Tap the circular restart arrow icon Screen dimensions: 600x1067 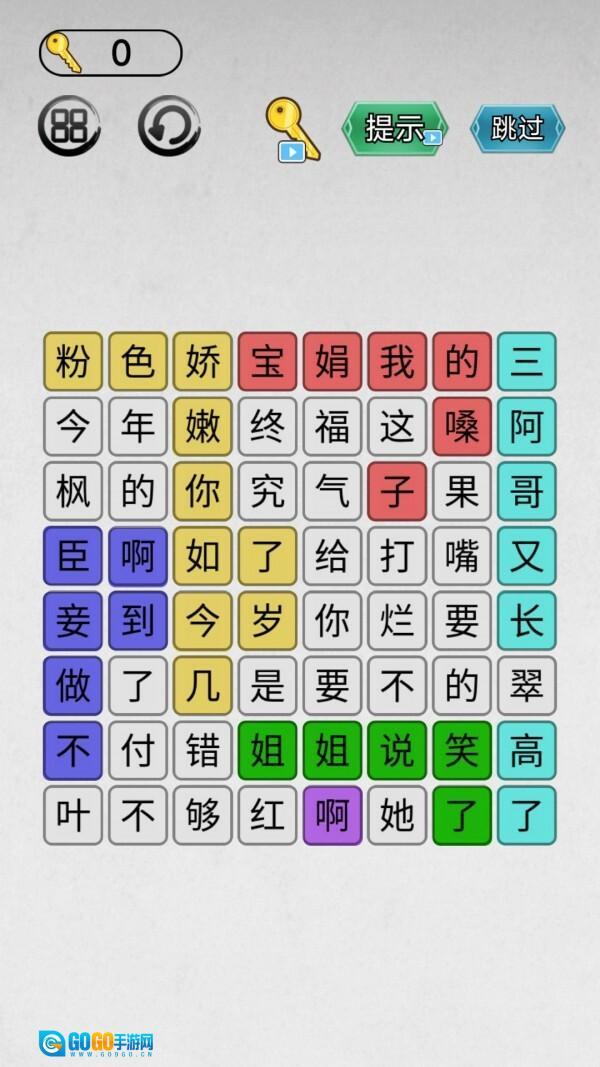168,126
